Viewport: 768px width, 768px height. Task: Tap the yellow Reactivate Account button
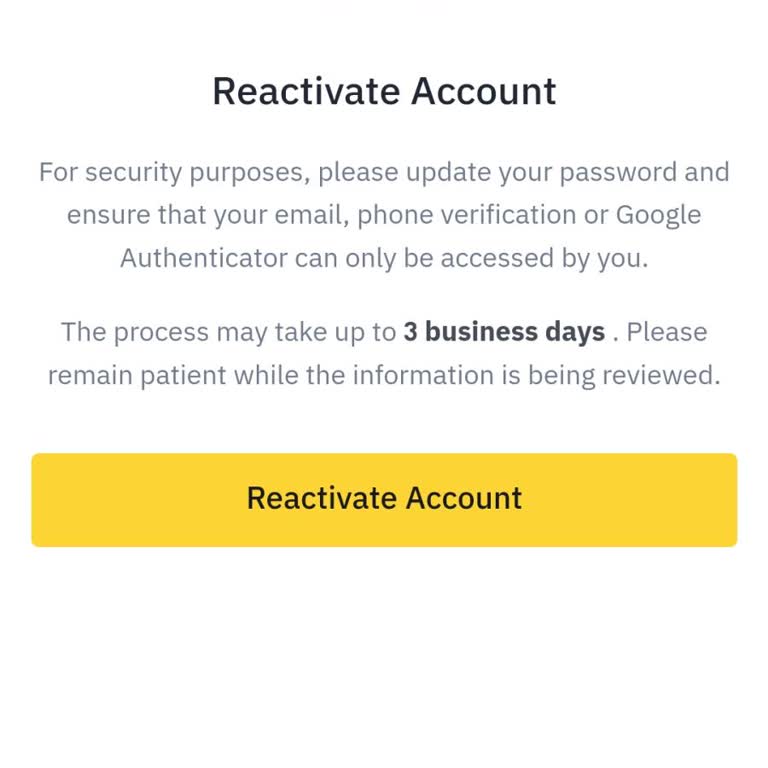[384, 499]
